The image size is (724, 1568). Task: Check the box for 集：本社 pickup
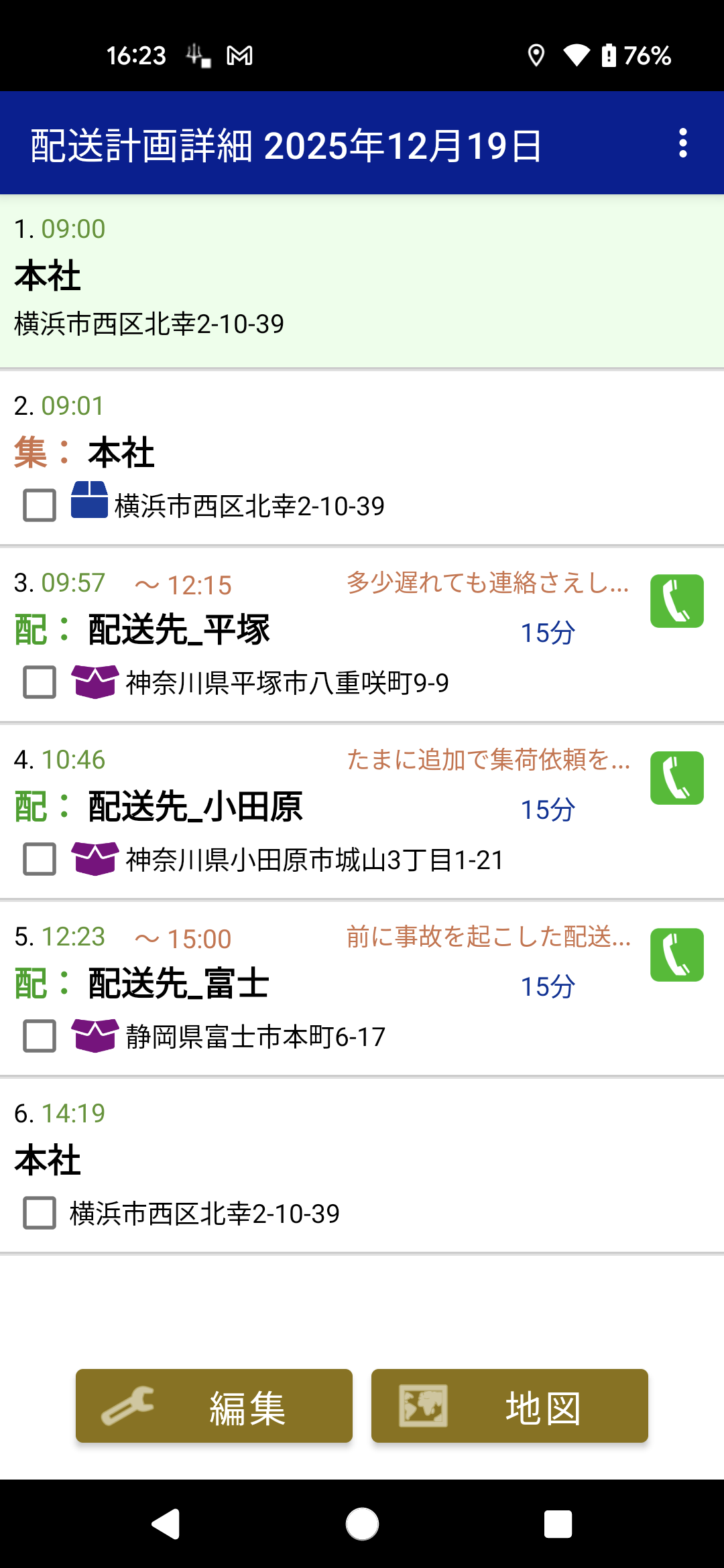click(40, 505)
